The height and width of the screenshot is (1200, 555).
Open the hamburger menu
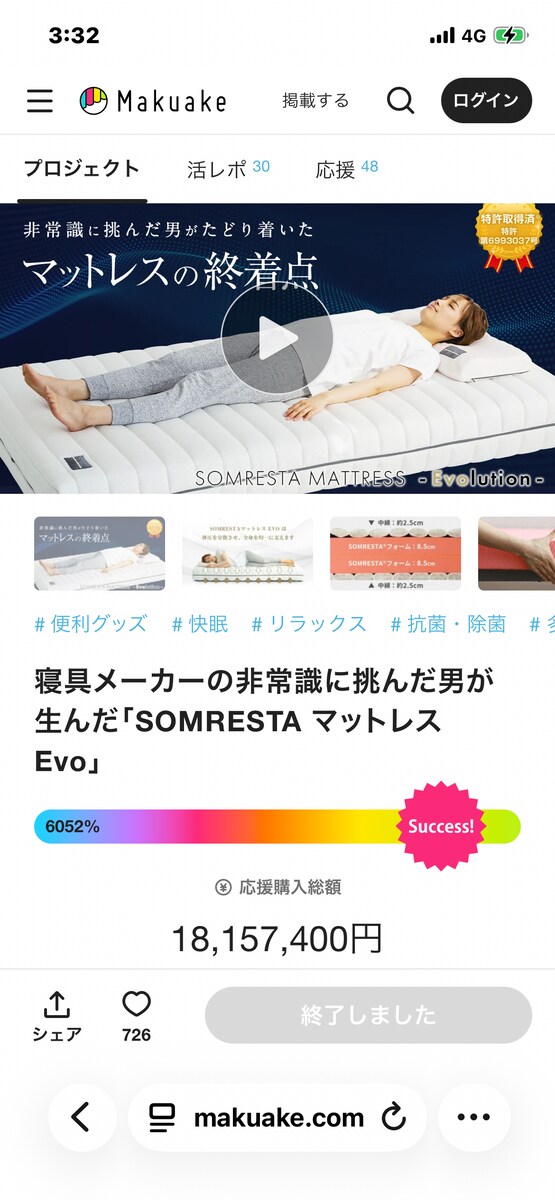(x=40, y=101)
